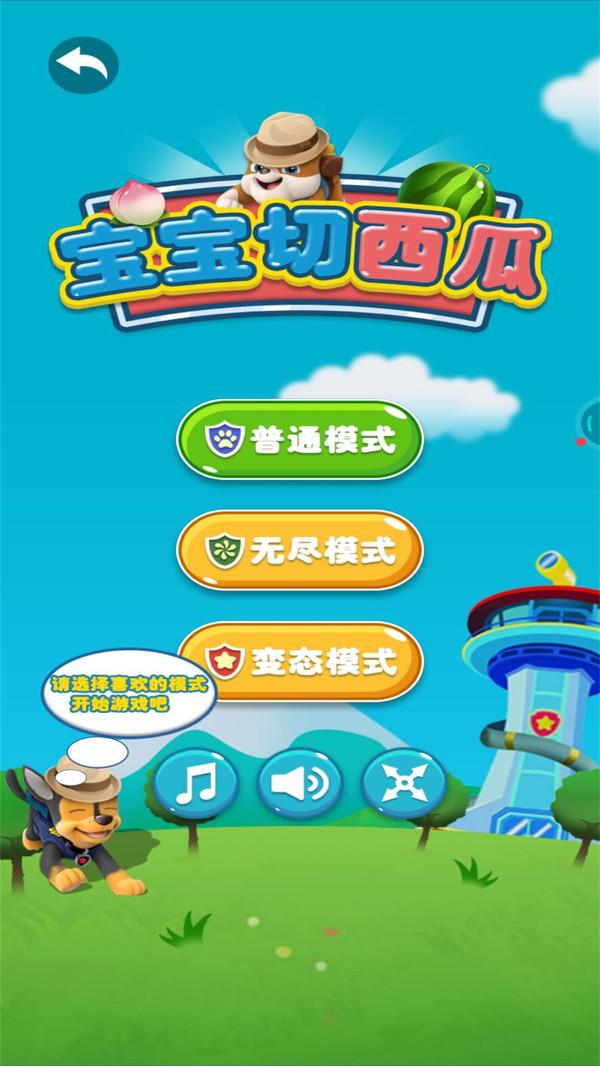
Task: Start 普通模式 (normal mode)
Action: point(300,440)
